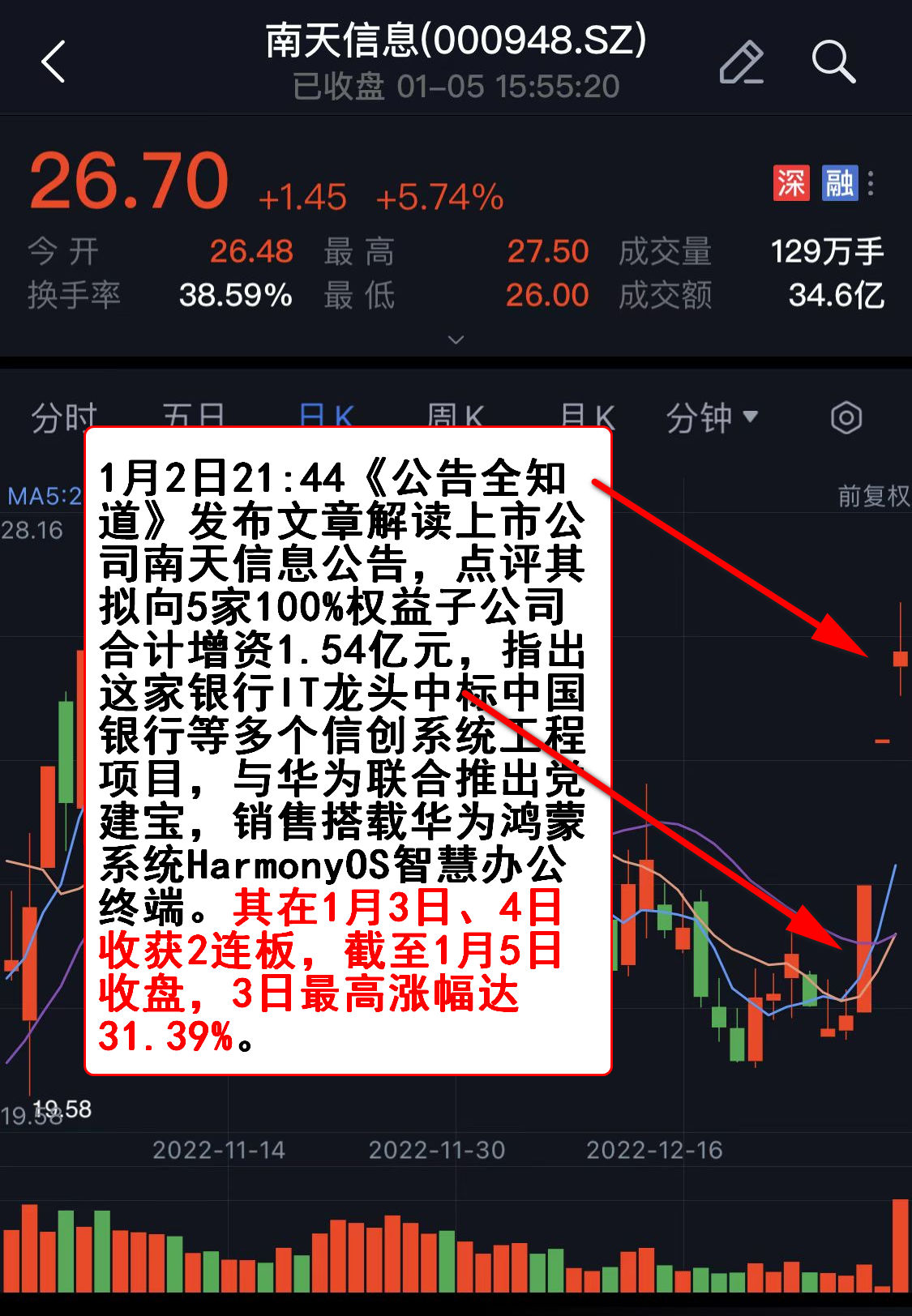Switch to the 分时 chart tab

pyautogui.click(x=64, y=417)
